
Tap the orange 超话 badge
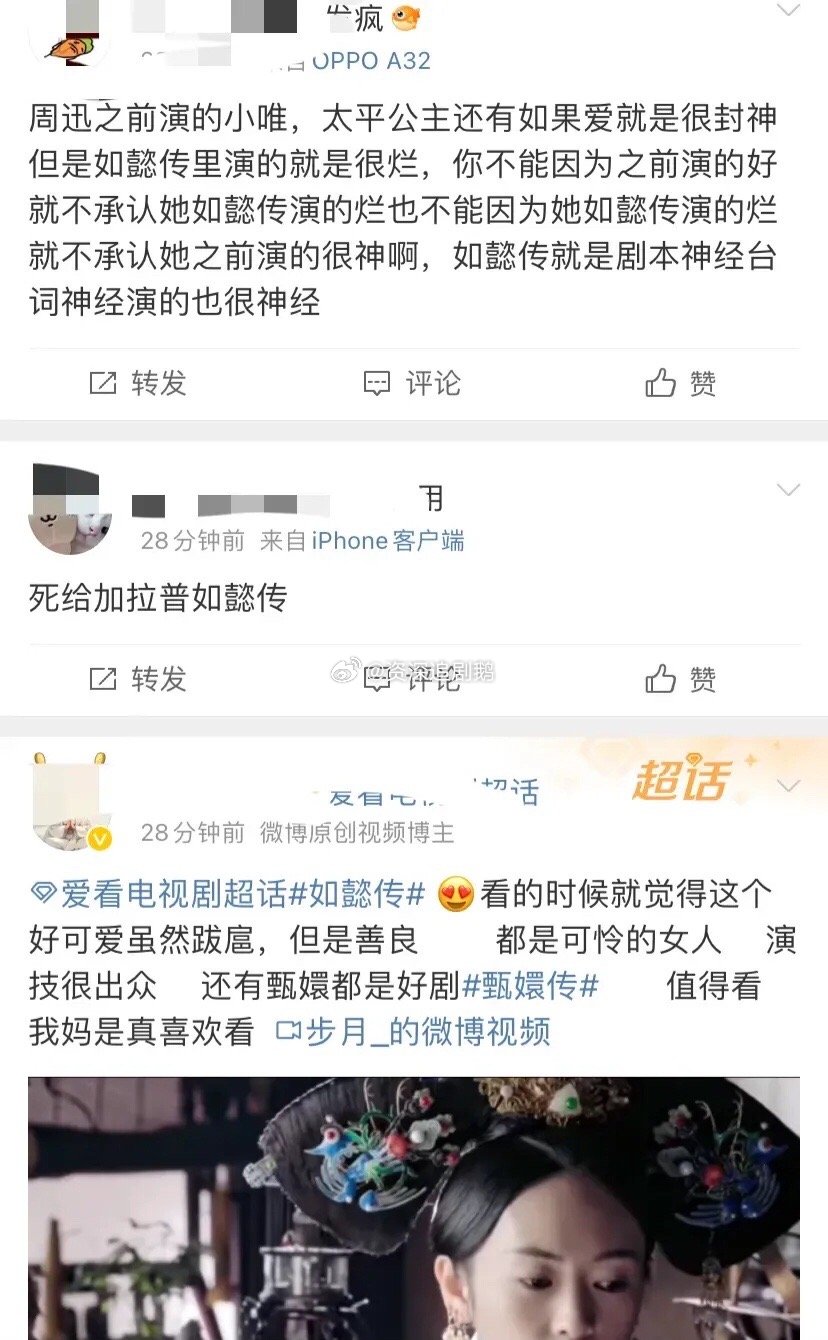pos(681,780)
